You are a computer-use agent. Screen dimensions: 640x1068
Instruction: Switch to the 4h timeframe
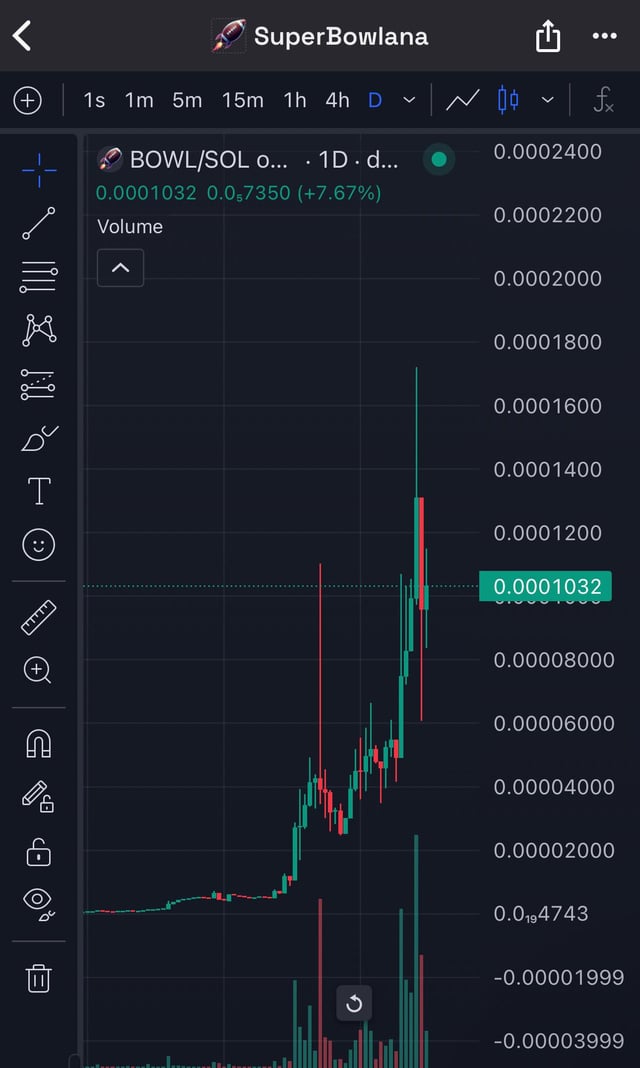pyautogui.click(x=337, y=100)
